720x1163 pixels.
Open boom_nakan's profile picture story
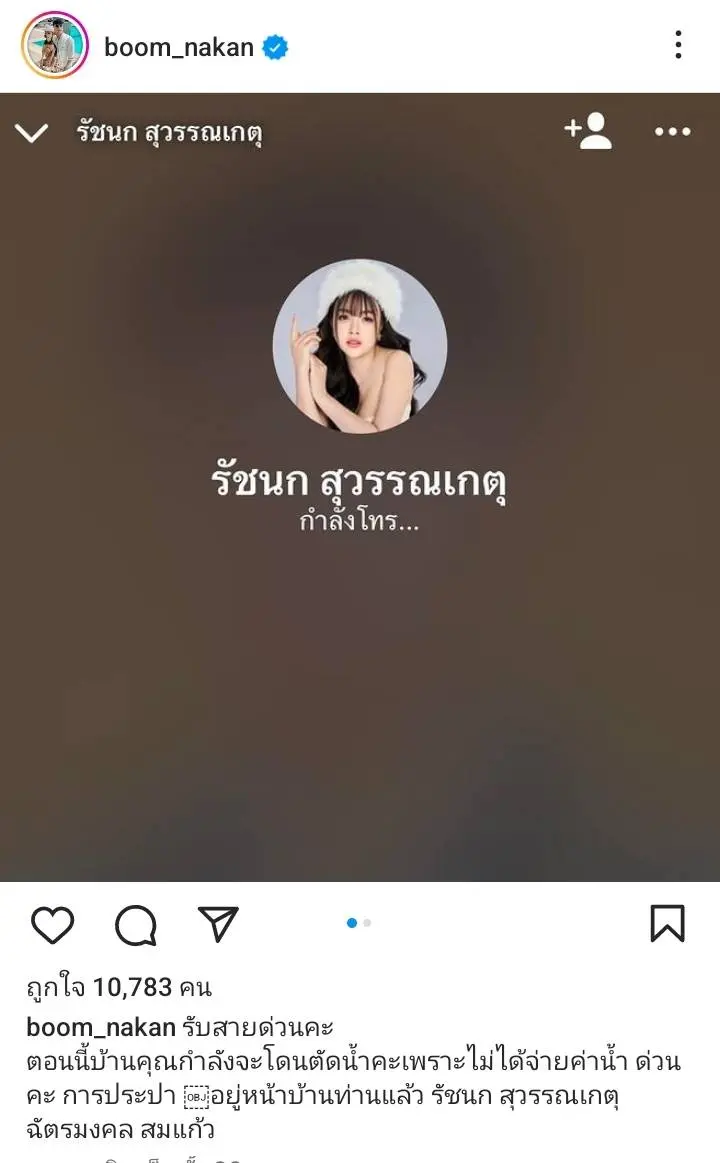click(x=55, y=45)
